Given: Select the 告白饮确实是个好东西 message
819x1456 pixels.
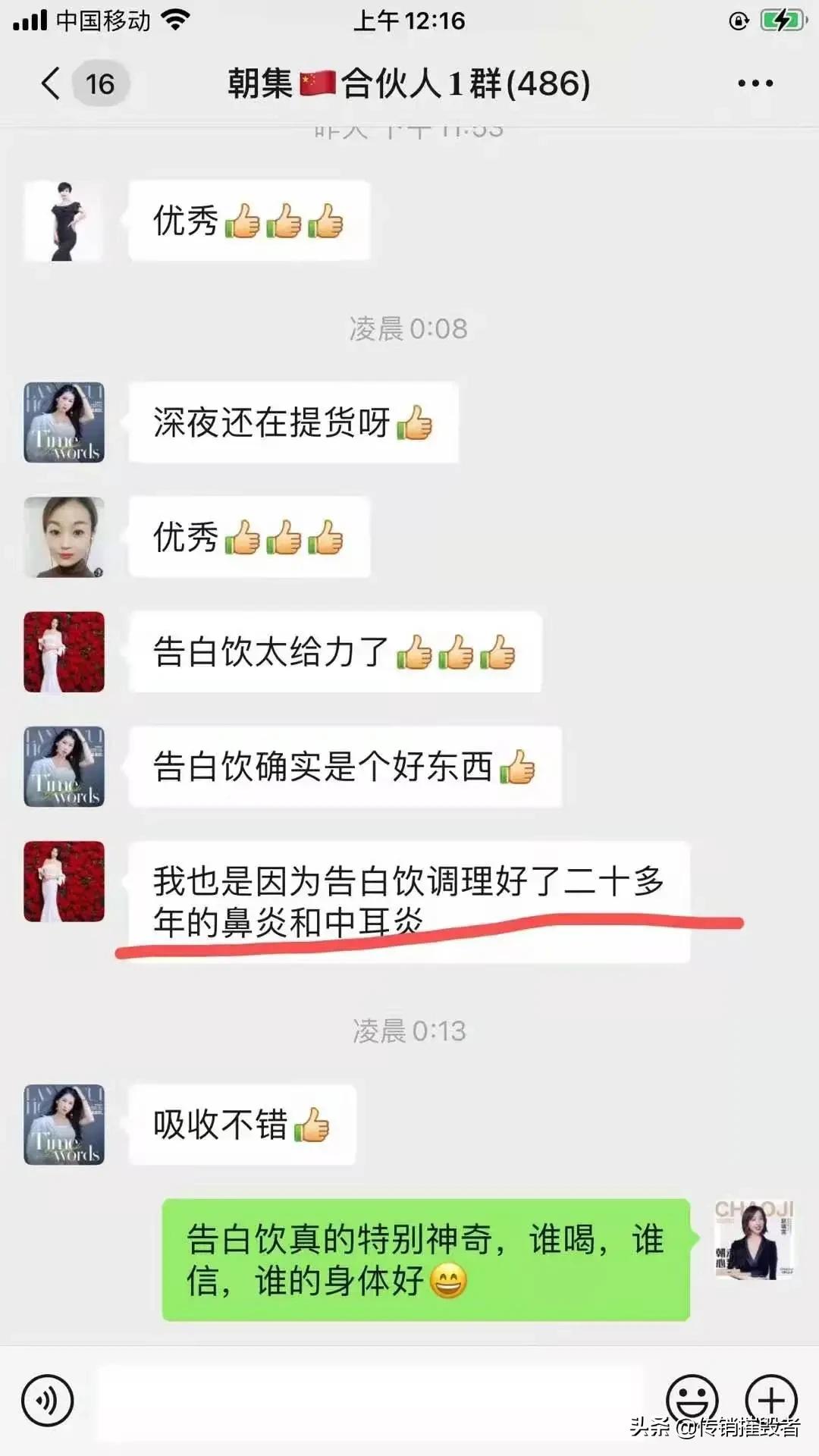Looking at the screenshot, I should 345,767.
